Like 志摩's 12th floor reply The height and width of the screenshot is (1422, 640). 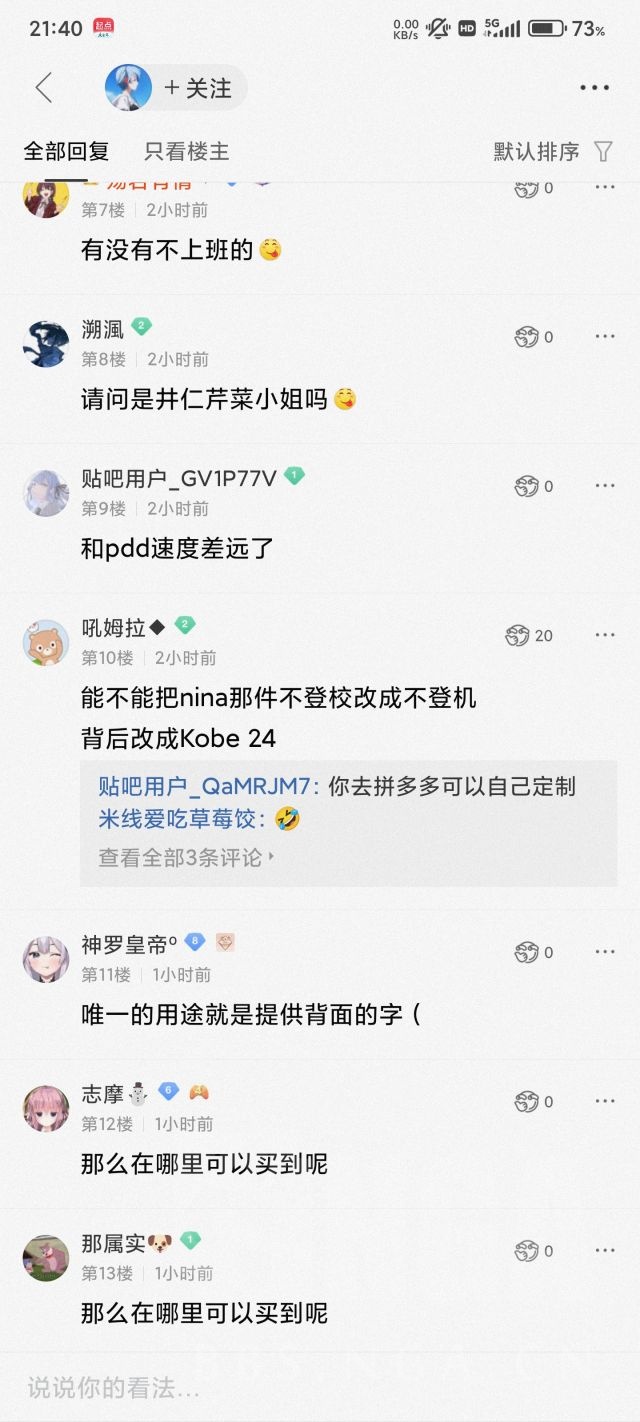pyautogui.click(x=527, y=1101)
